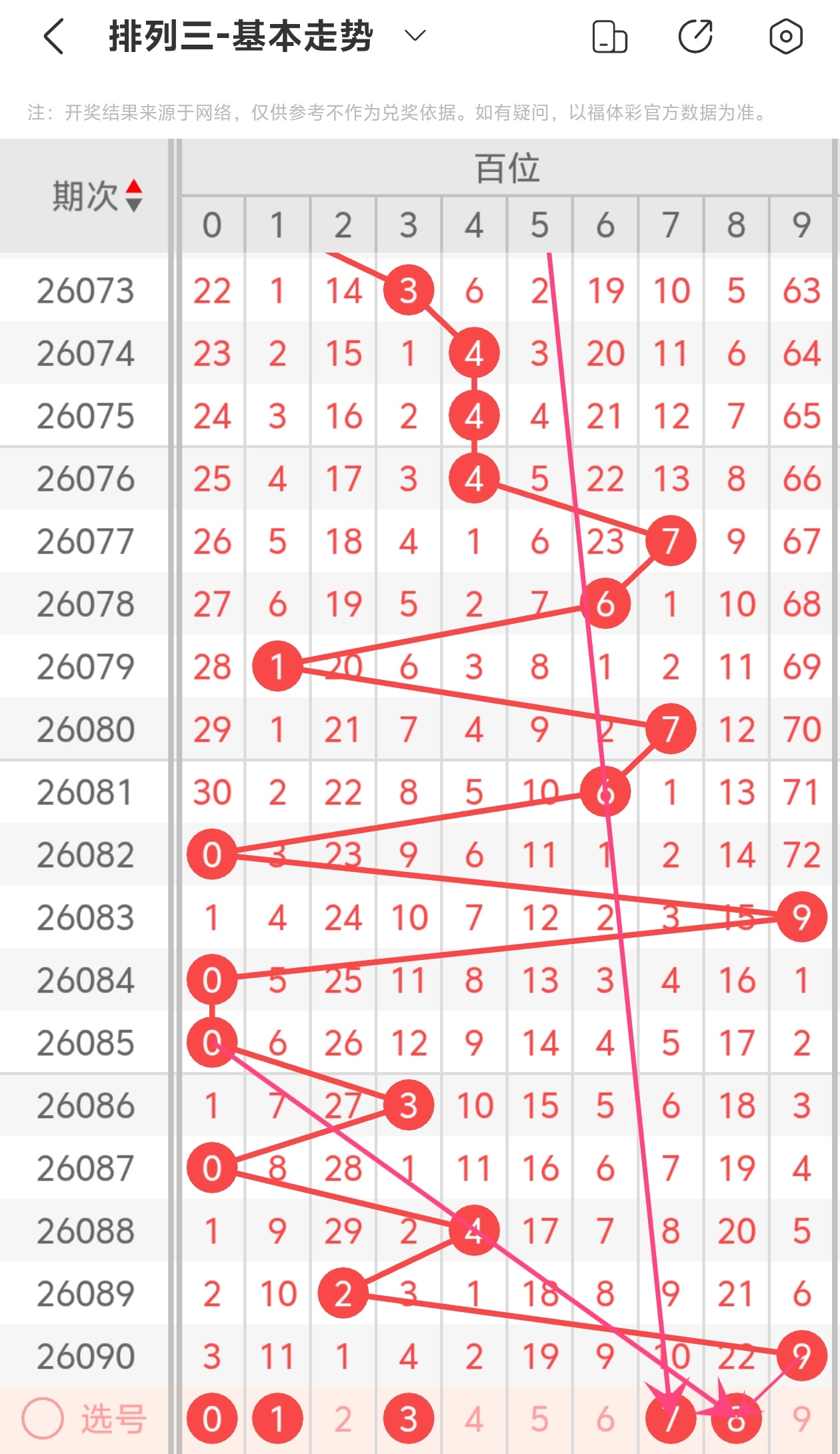Add number 6 in the 选号 row
The width and height of the screenshot is (840, 1454).
[x=605, y=1419]
